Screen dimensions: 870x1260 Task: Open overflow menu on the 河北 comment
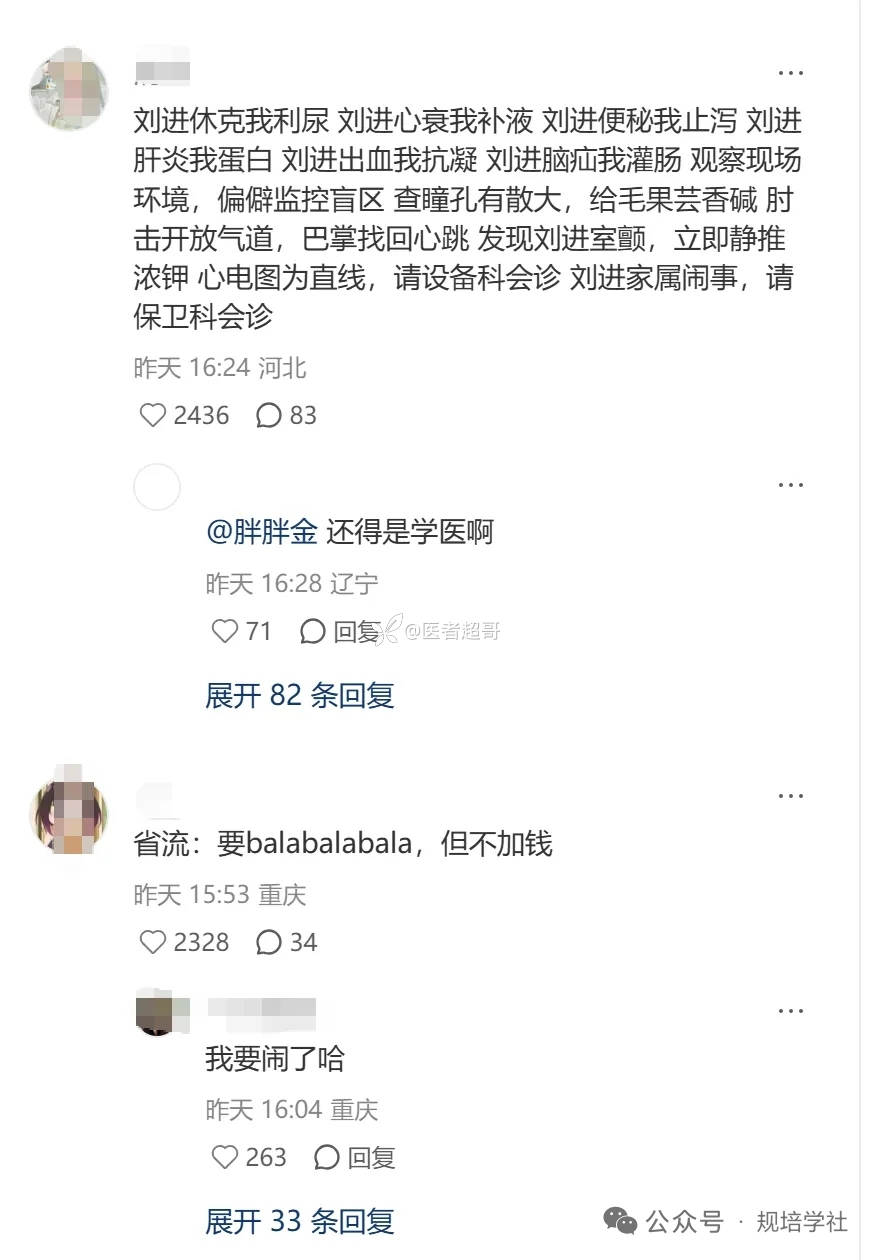(x=790, y=74)
